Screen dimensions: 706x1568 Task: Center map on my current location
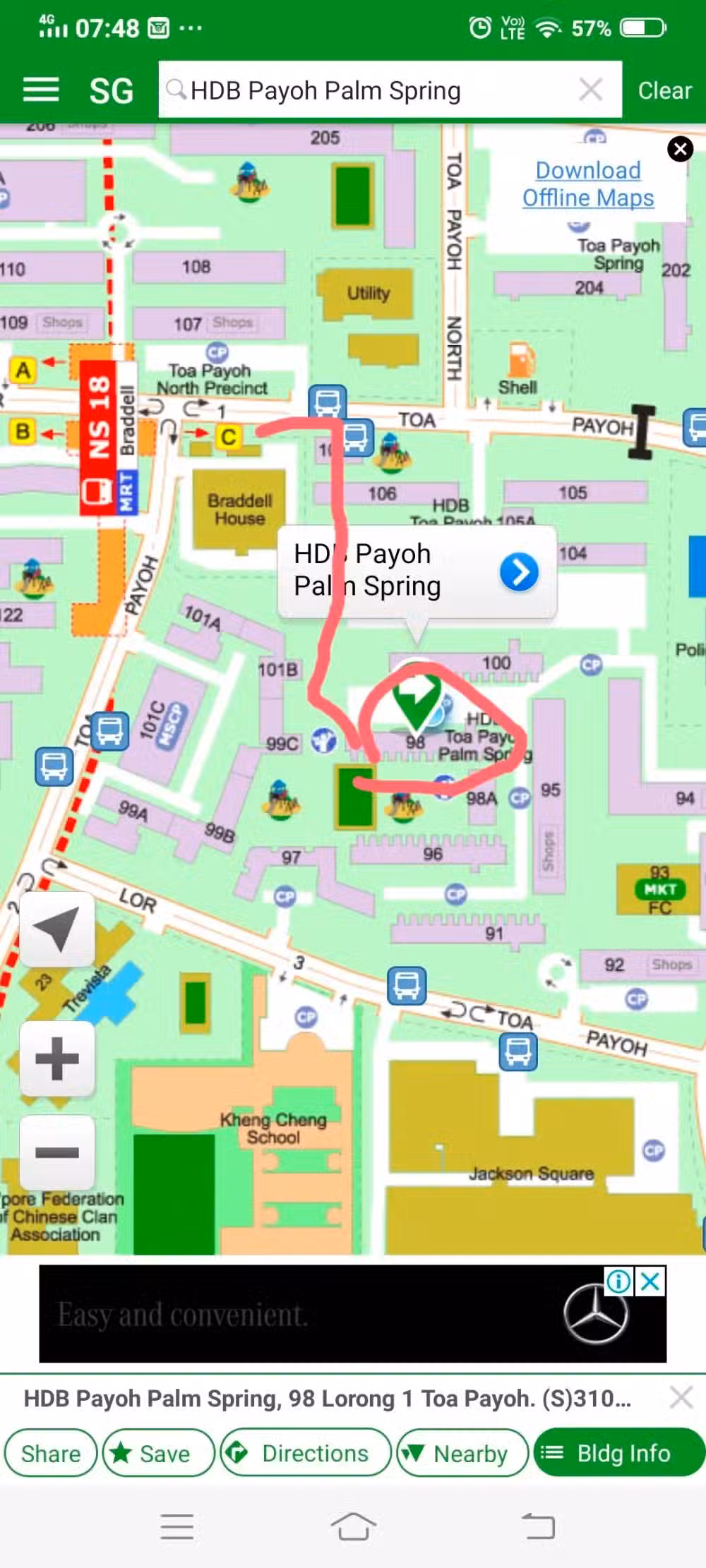coord(56,929)
